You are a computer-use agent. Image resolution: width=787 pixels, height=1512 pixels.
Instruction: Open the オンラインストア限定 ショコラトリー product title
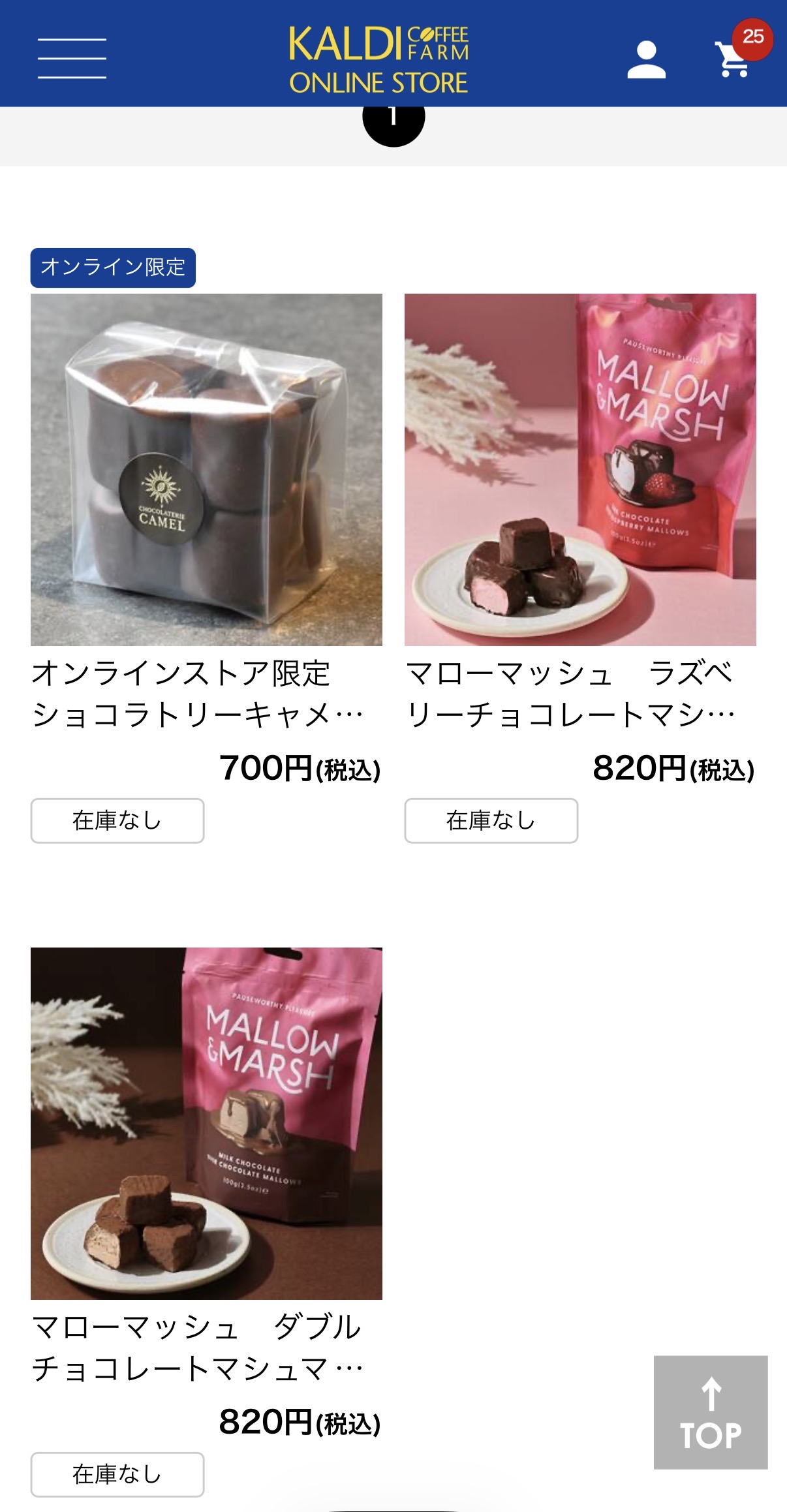(197, 694)
